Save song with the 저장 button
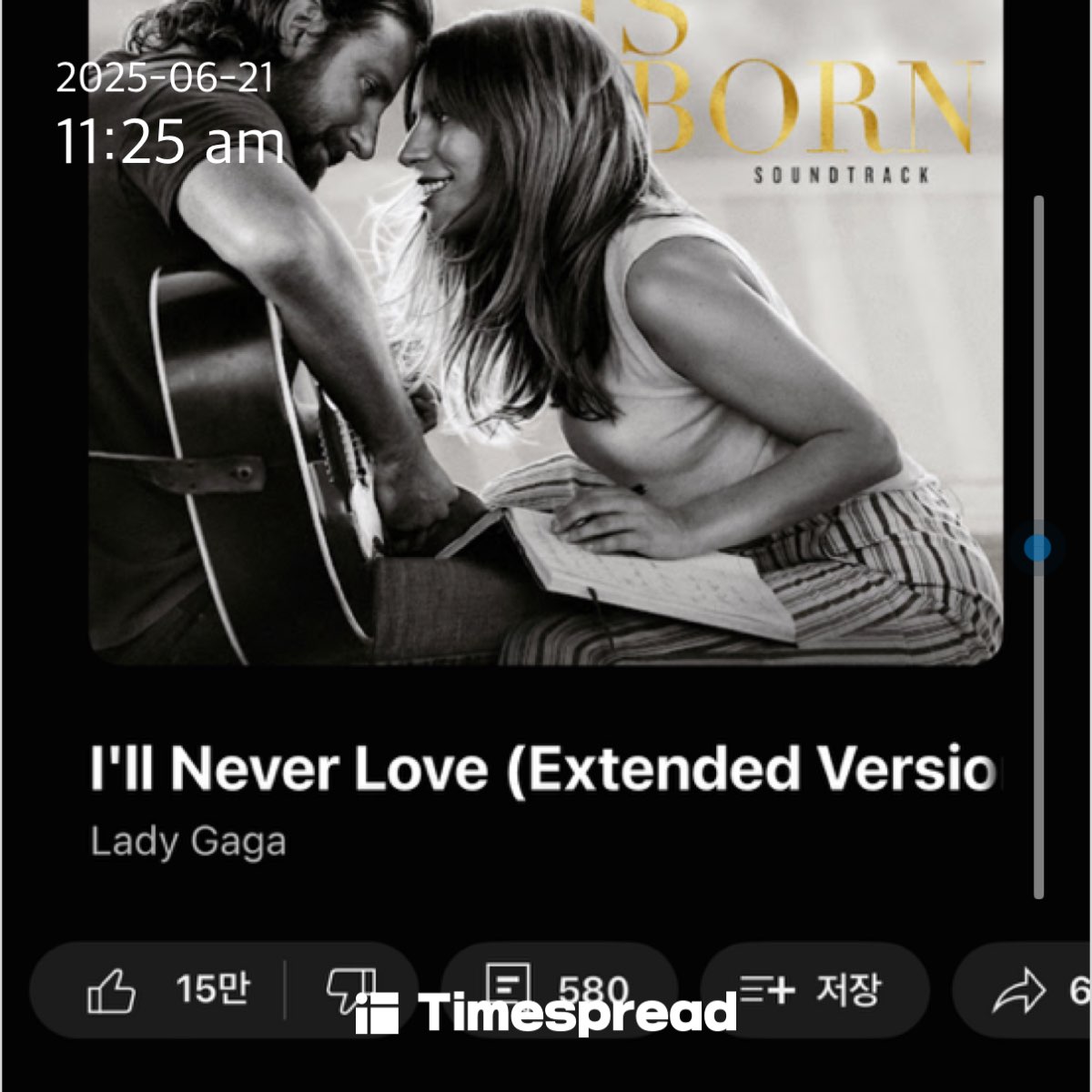This screenshot has height=1092, width=1092. pyautogui.click(x=813, y=989)
